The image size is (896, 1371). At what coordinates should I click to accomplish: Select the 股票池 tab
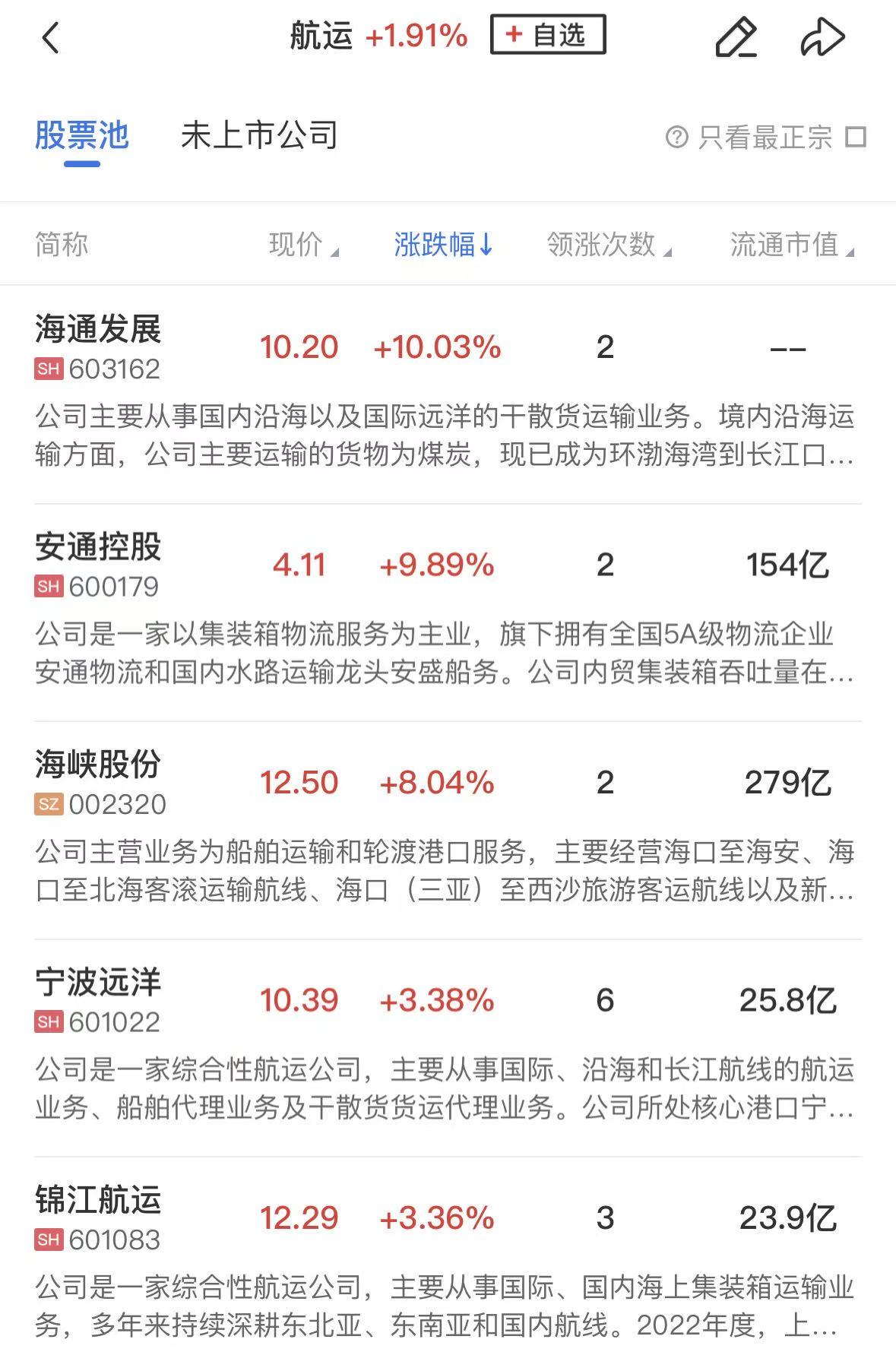pyautogui.click(x=82, y=136)
